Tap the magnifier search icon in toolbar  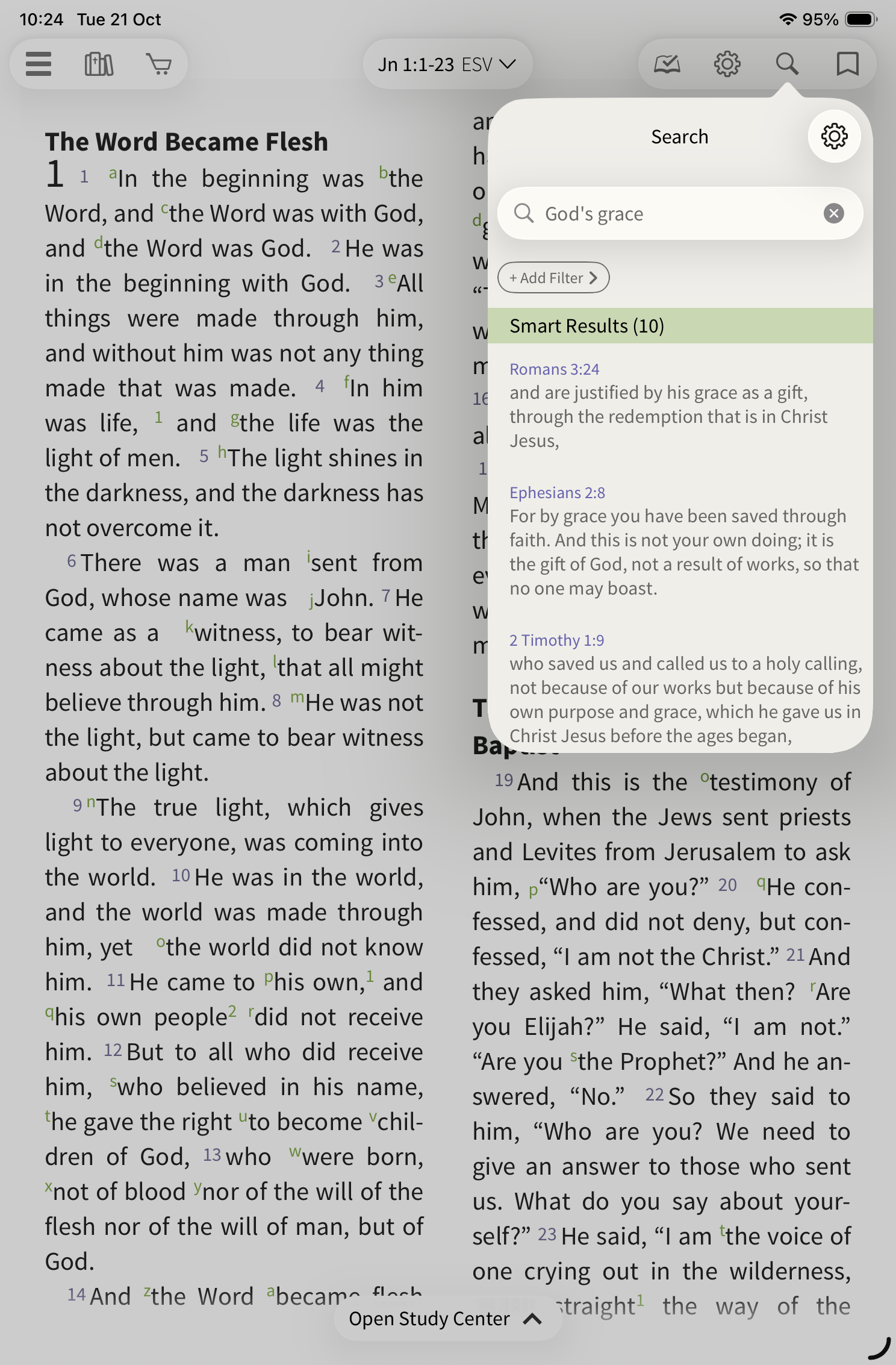(x=787, y=64)
